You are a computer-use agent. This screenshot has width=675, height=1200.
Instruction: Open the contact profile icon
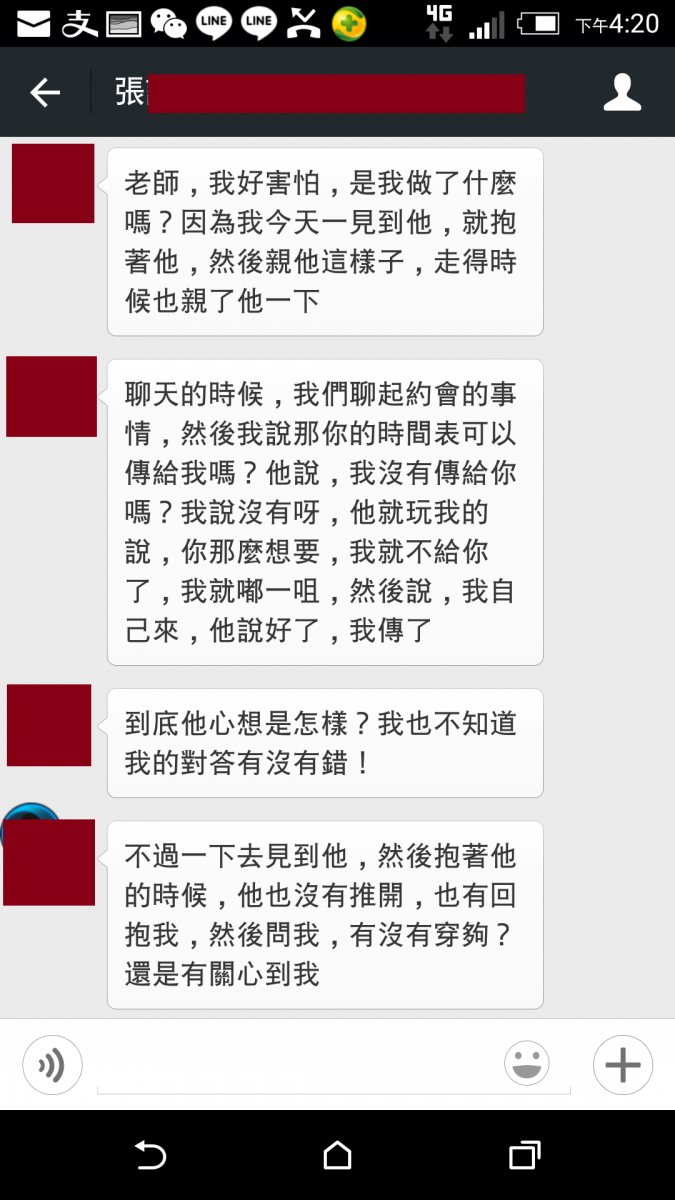[622, 92]
